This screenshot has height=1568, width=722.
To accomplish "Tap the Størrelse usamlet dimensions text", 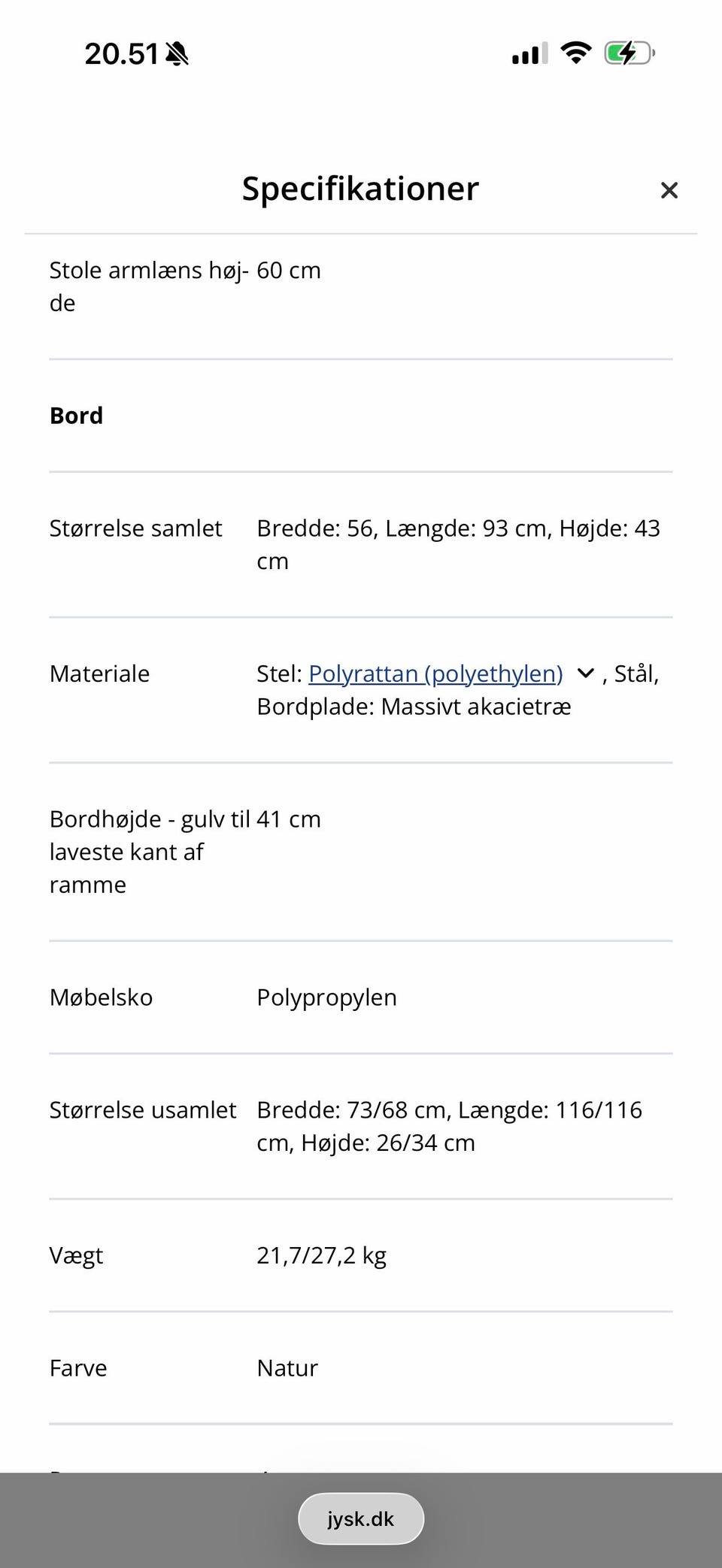I will 450,1125.
